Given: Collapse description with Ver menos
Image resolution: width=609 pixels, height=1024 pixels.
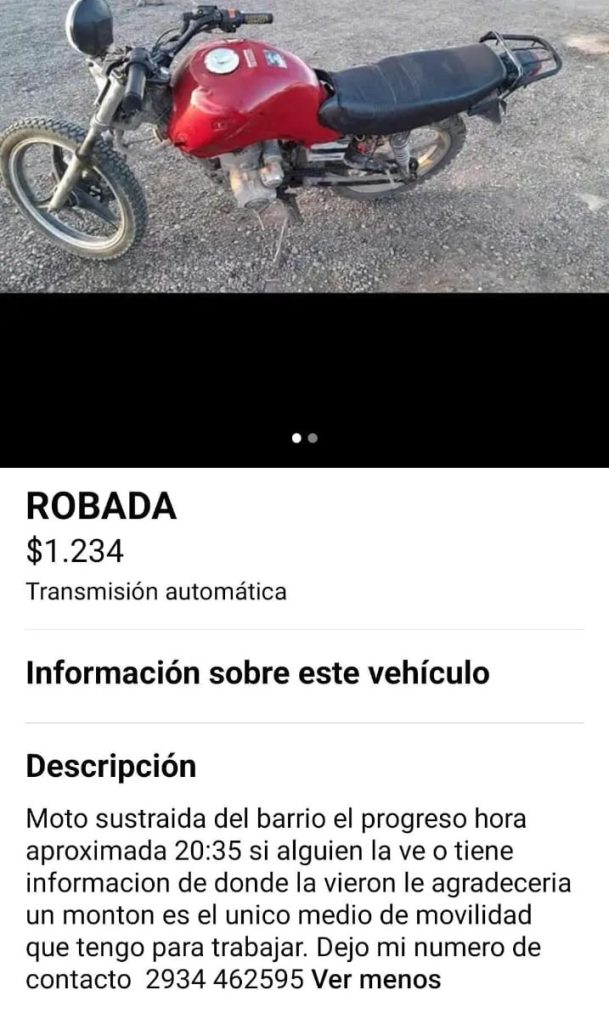Looking at the screenshot, I should point(376,980).
